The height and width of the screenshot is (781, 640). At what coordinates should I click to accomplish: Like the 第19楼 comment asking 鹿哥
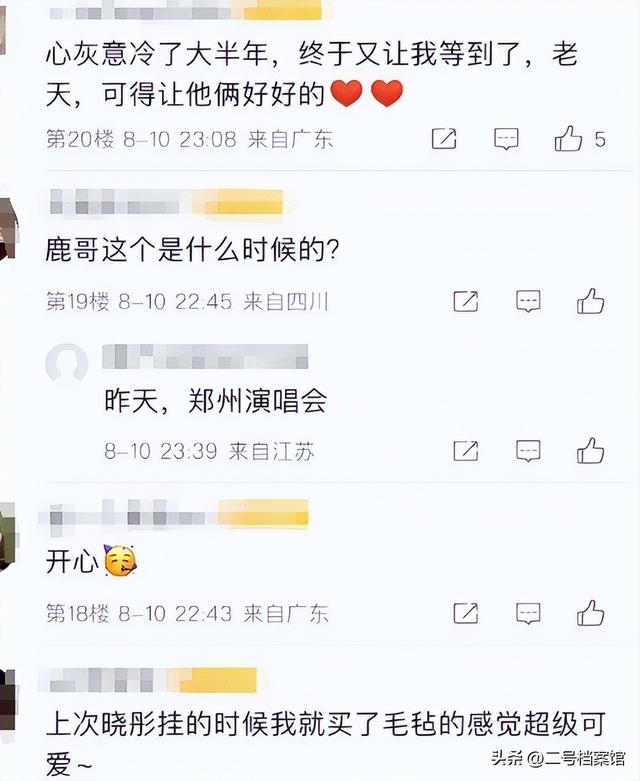click(x=591, y=300)
